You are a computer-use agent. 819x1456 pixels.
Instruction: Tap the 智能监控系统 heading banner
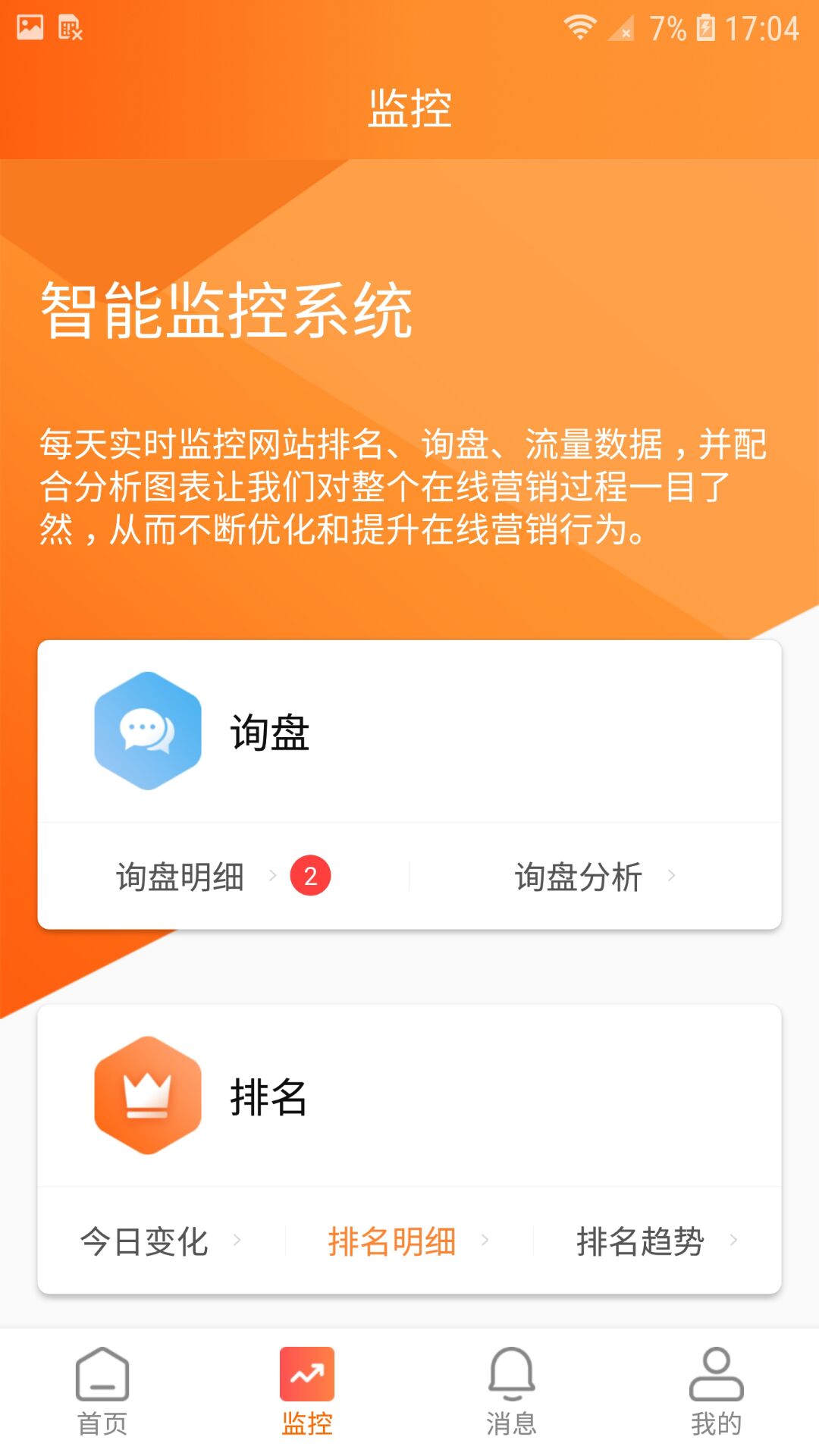(x=227, y=306)
